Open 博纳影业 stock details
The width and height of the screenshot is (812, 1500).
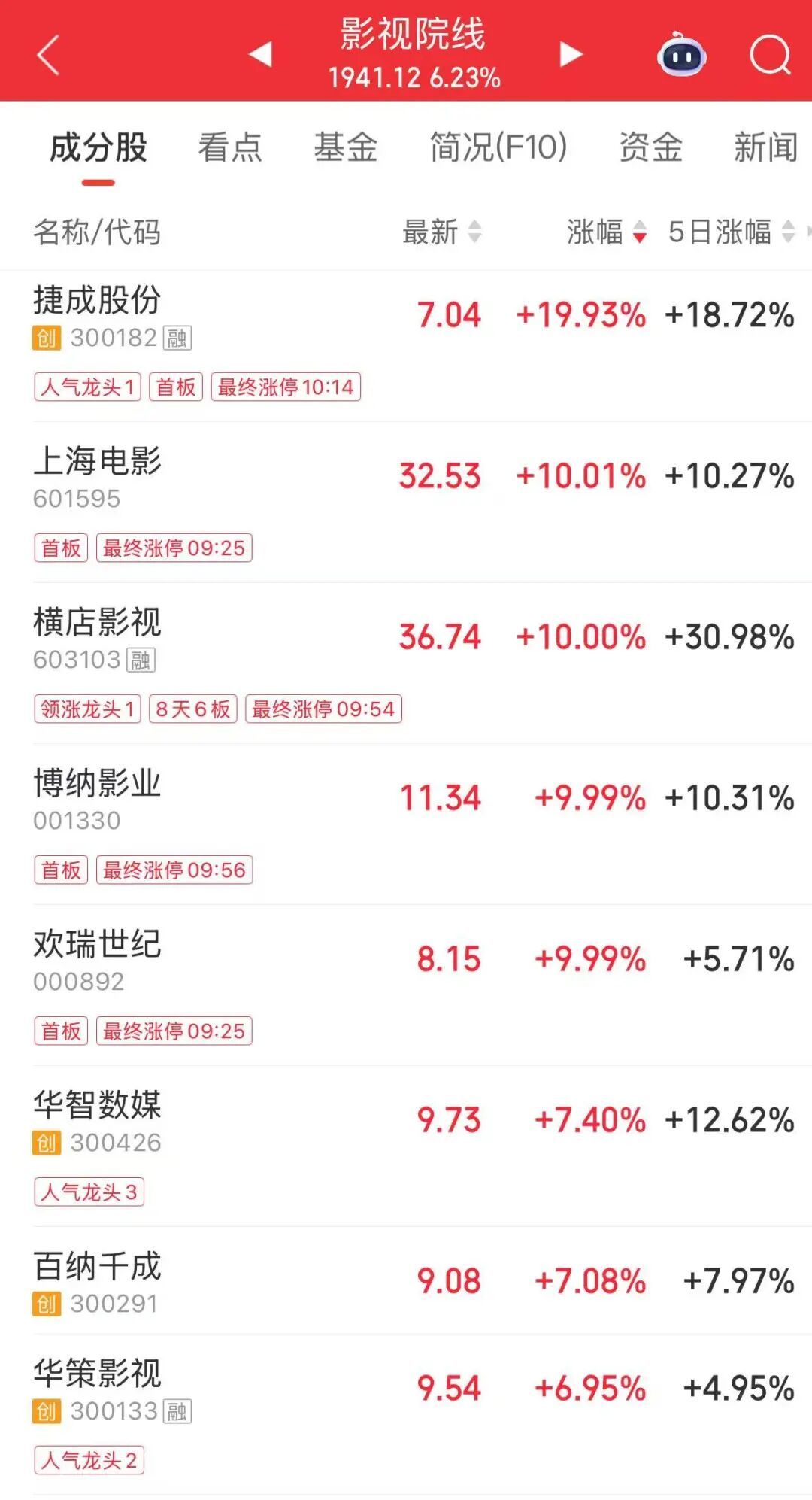click(x=98, y=784)
